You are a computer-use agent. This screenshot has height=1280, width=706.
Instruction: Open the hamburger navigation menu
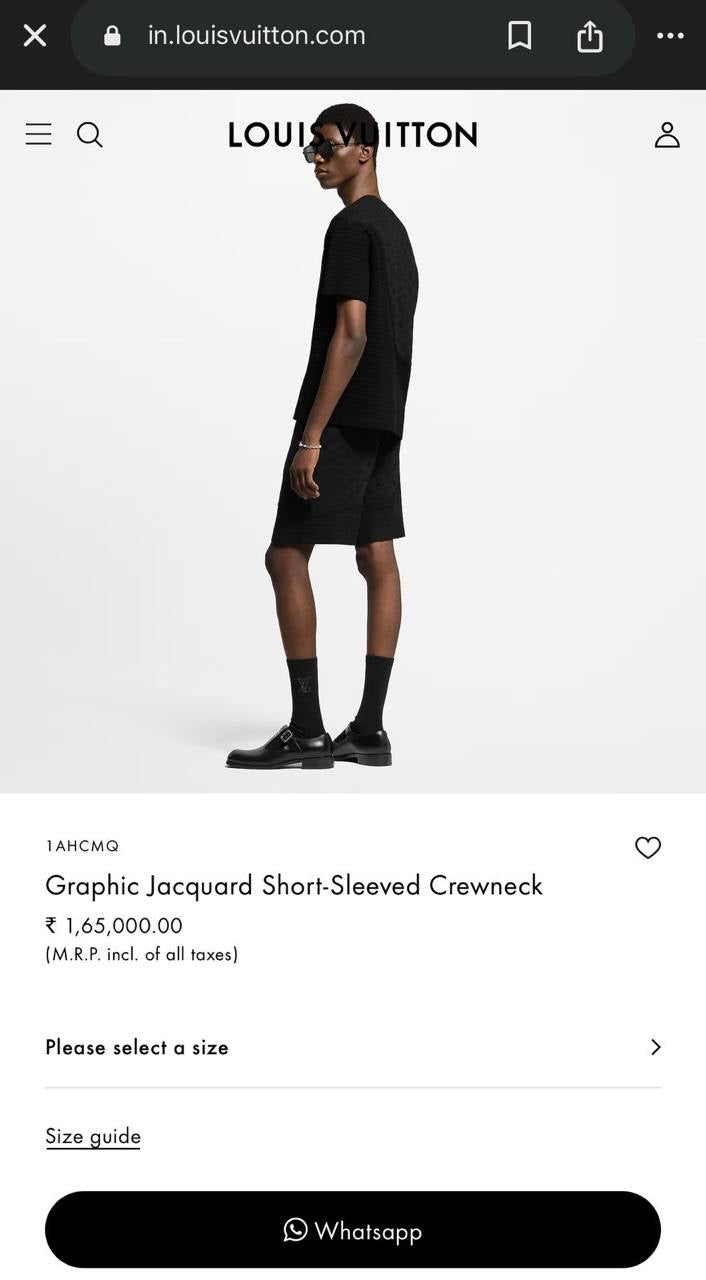[38, 134]
